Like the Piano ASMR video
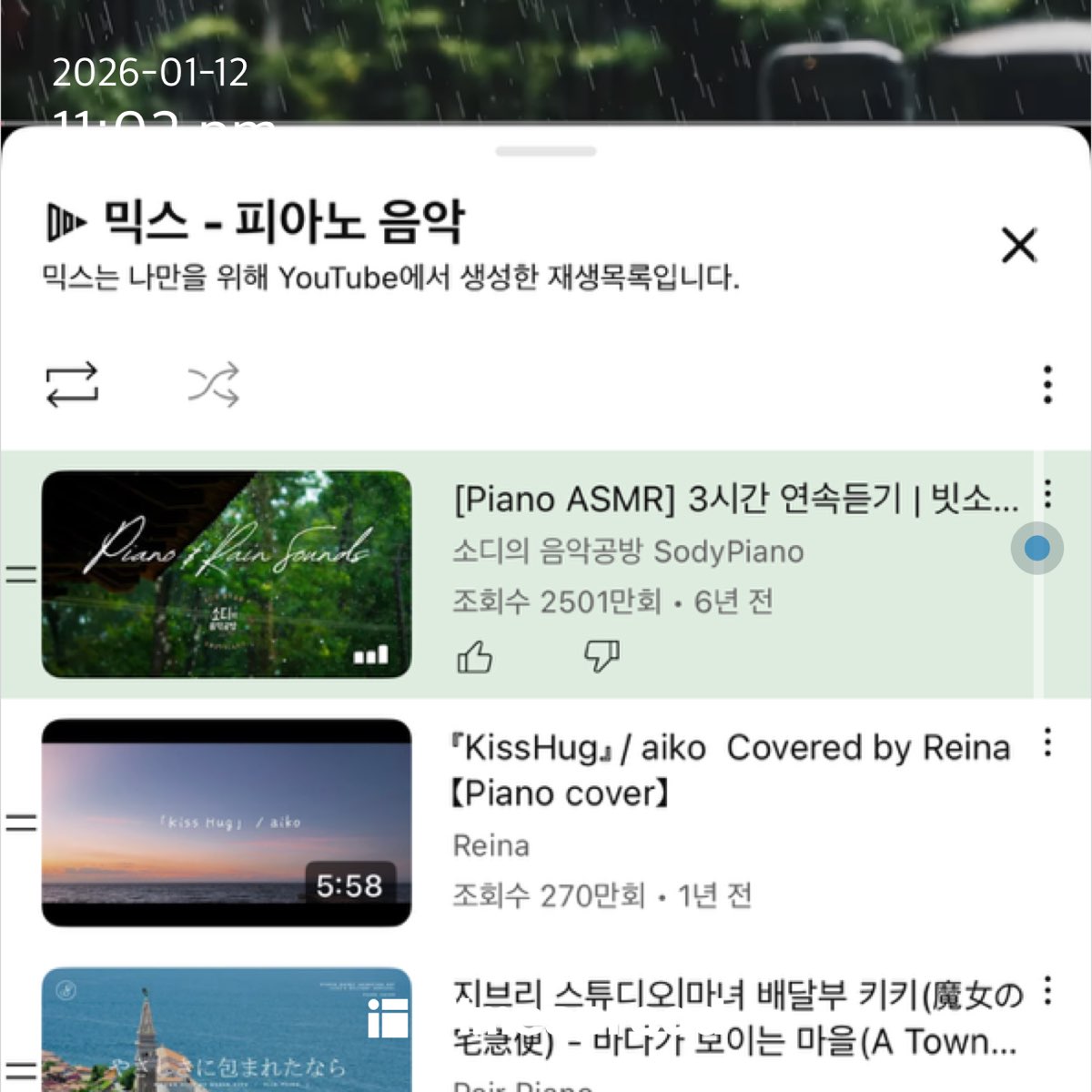This screenshot has width=1092, height=1092. tap(474, 655)
